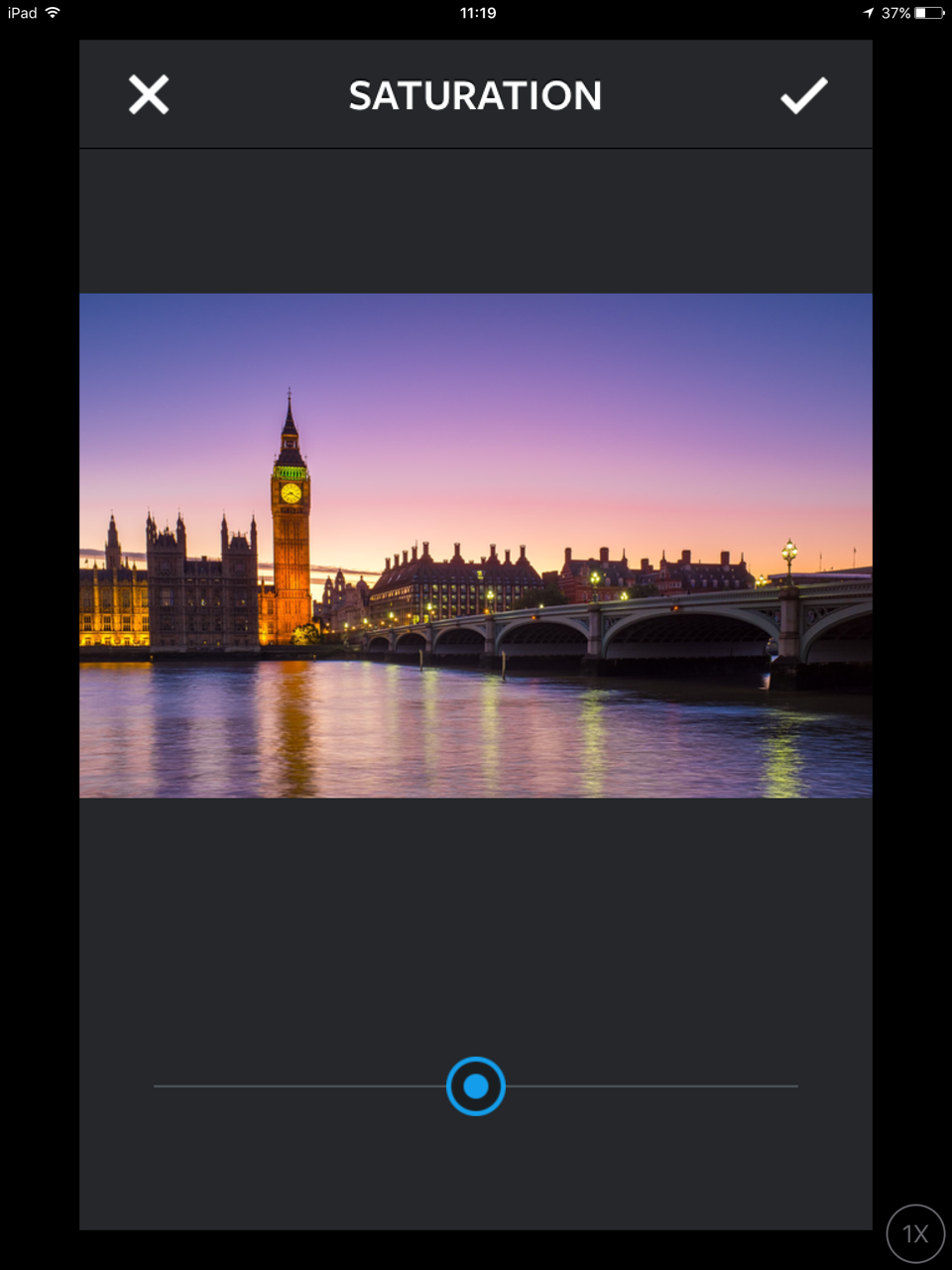This screenshot has width=952, height=1270.
Task: Toggle the 1X scale button
Action: click(914, 1233)
